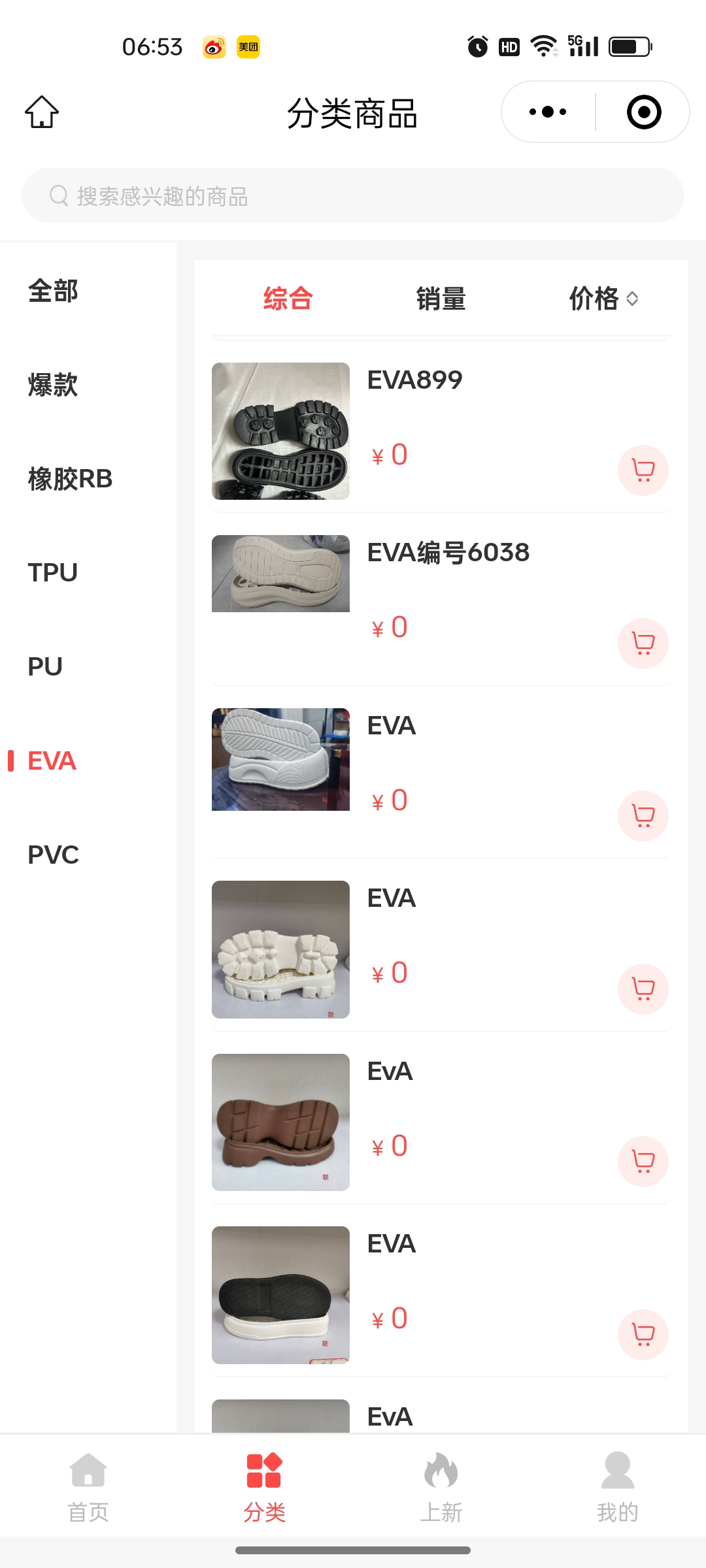
Task: Select the 全部 category
Action: 53,291
